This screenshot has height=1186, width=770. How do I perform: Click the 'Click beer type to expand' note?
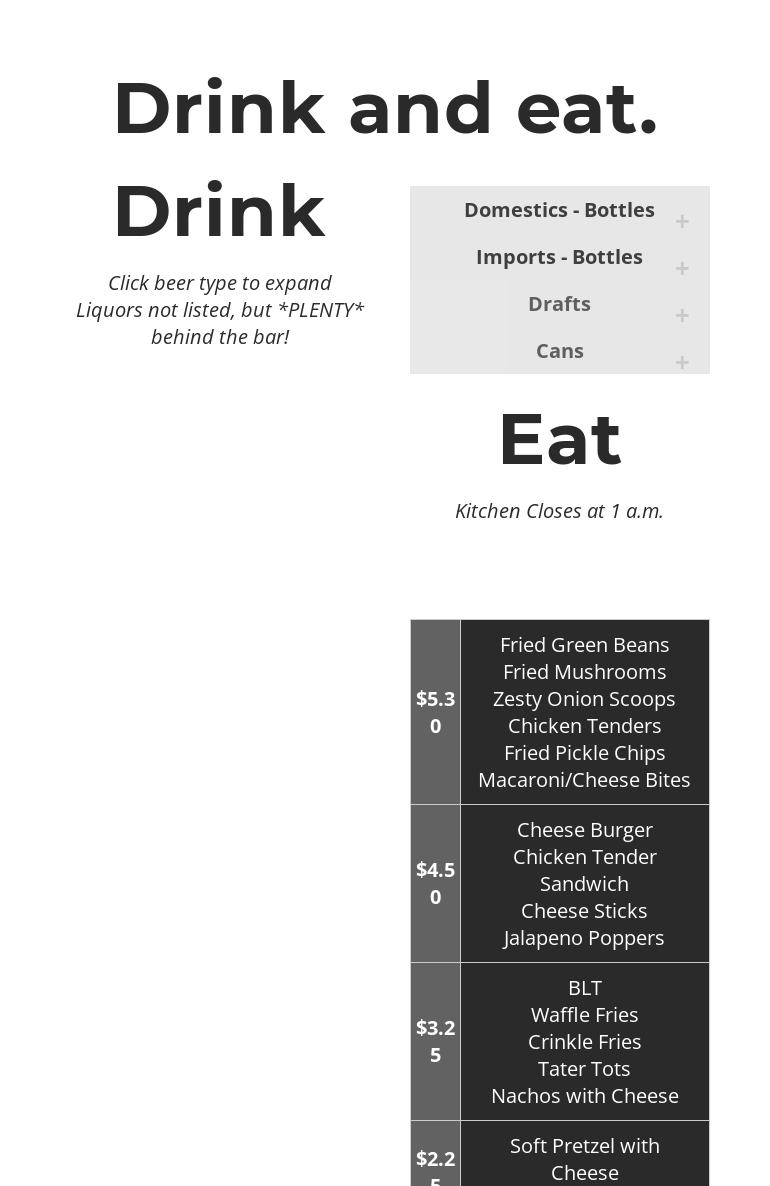[220, 283]
